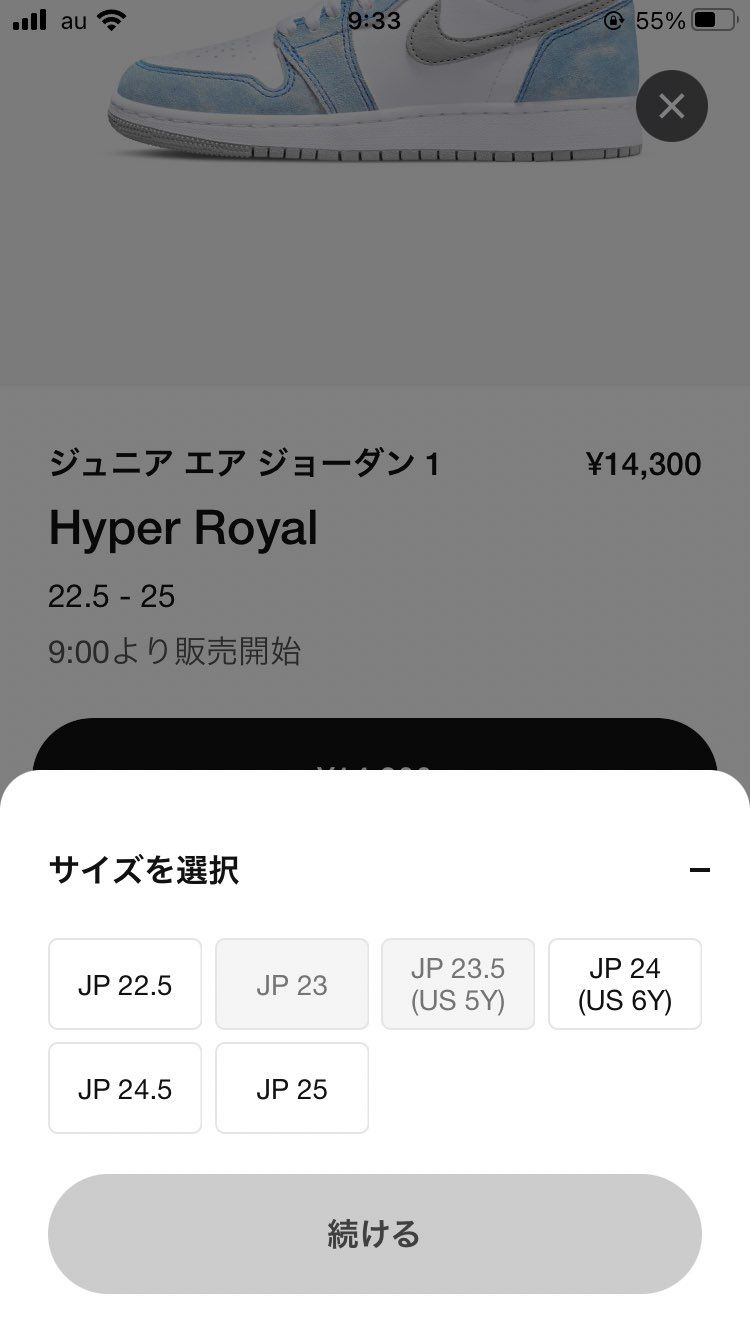Screen dimensions: 750x1334
Task: Collapse the サイズを選択 sheet using minus icon
Action: pos(699,869)
